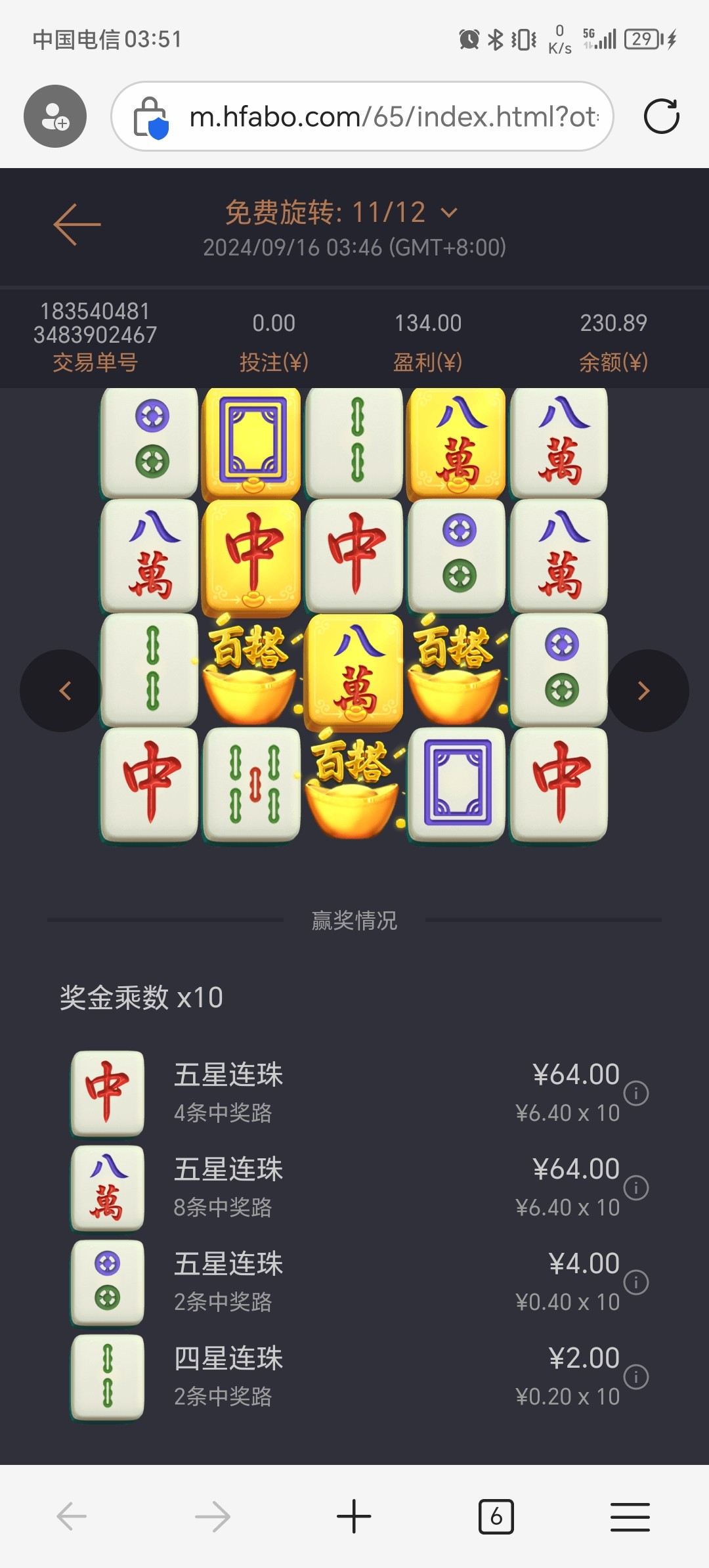
Task: Open the browser hamburger menu
Action: coord(630,1517)
